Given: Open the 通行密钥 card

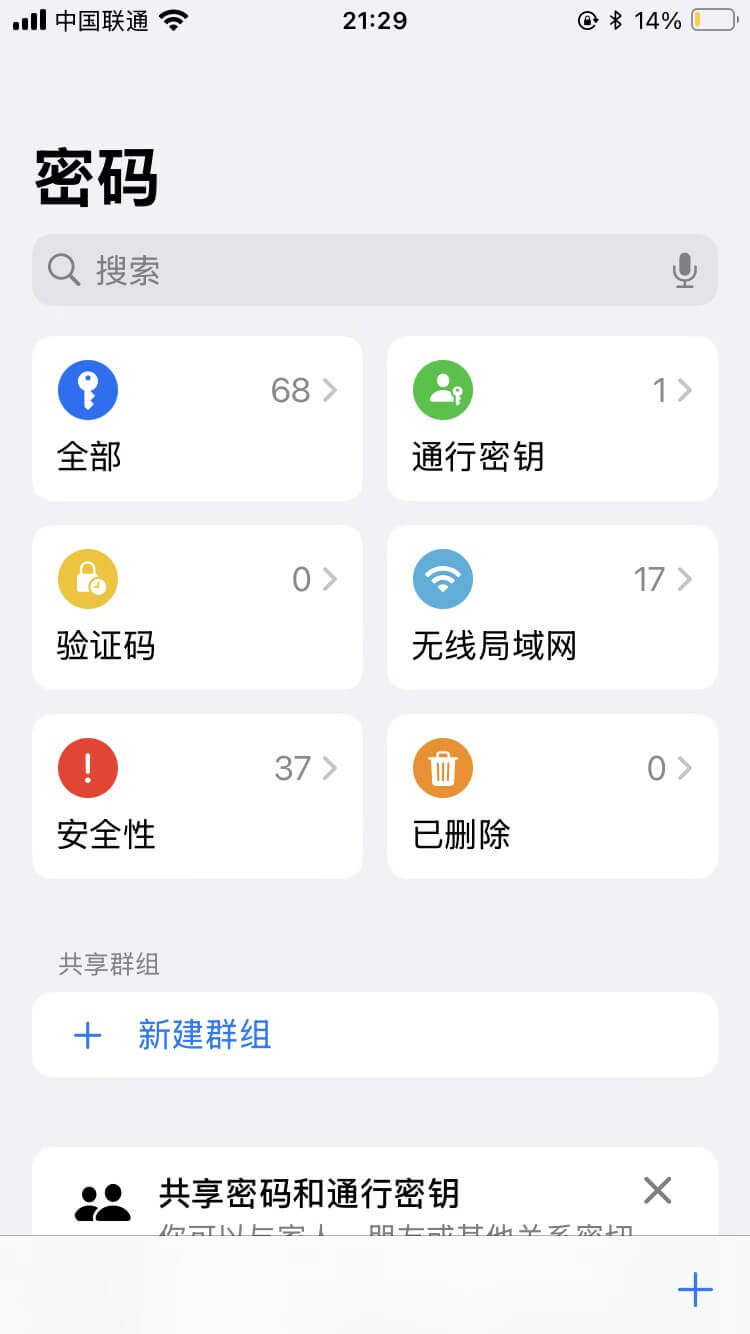Looking at the screenshot, I should pyautogui.click(x=552, y=418).
